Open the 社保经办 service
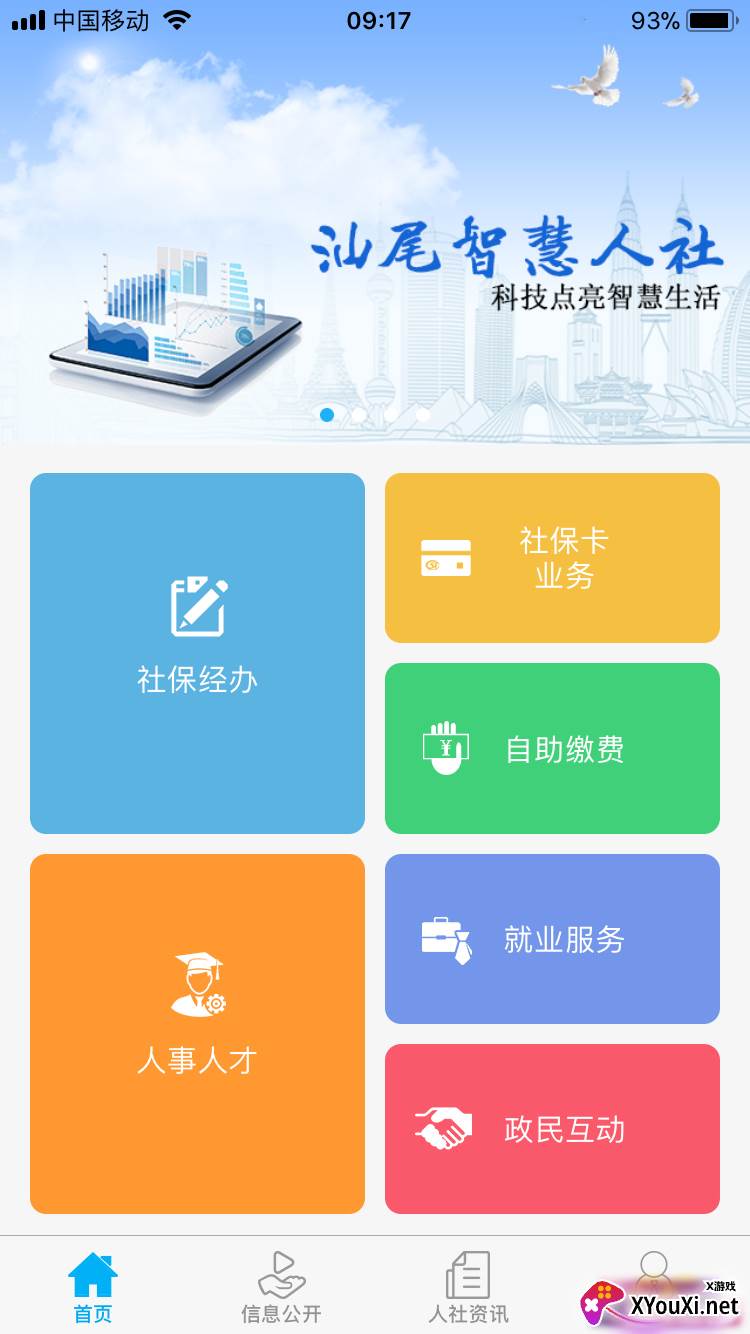 [x=196, y=653]
